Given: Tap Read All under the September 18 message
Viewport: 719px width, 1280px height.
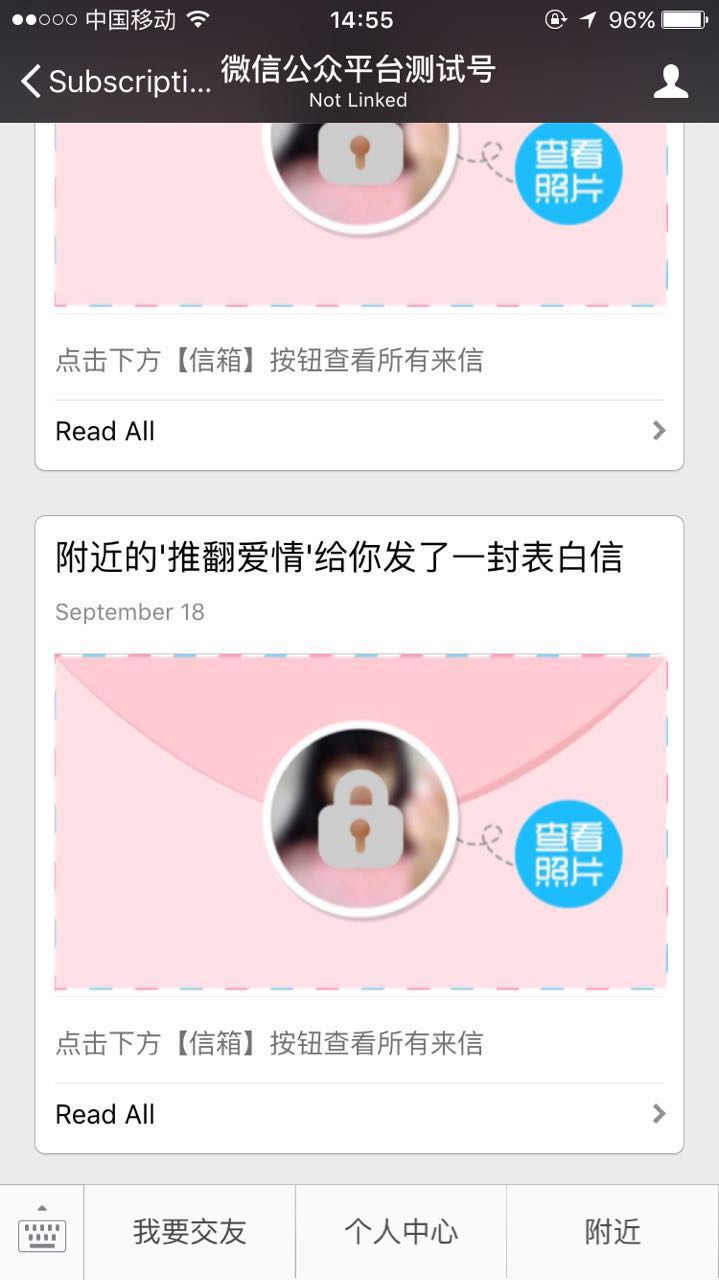Looking at the screenshot, I should click(360, 1114).
